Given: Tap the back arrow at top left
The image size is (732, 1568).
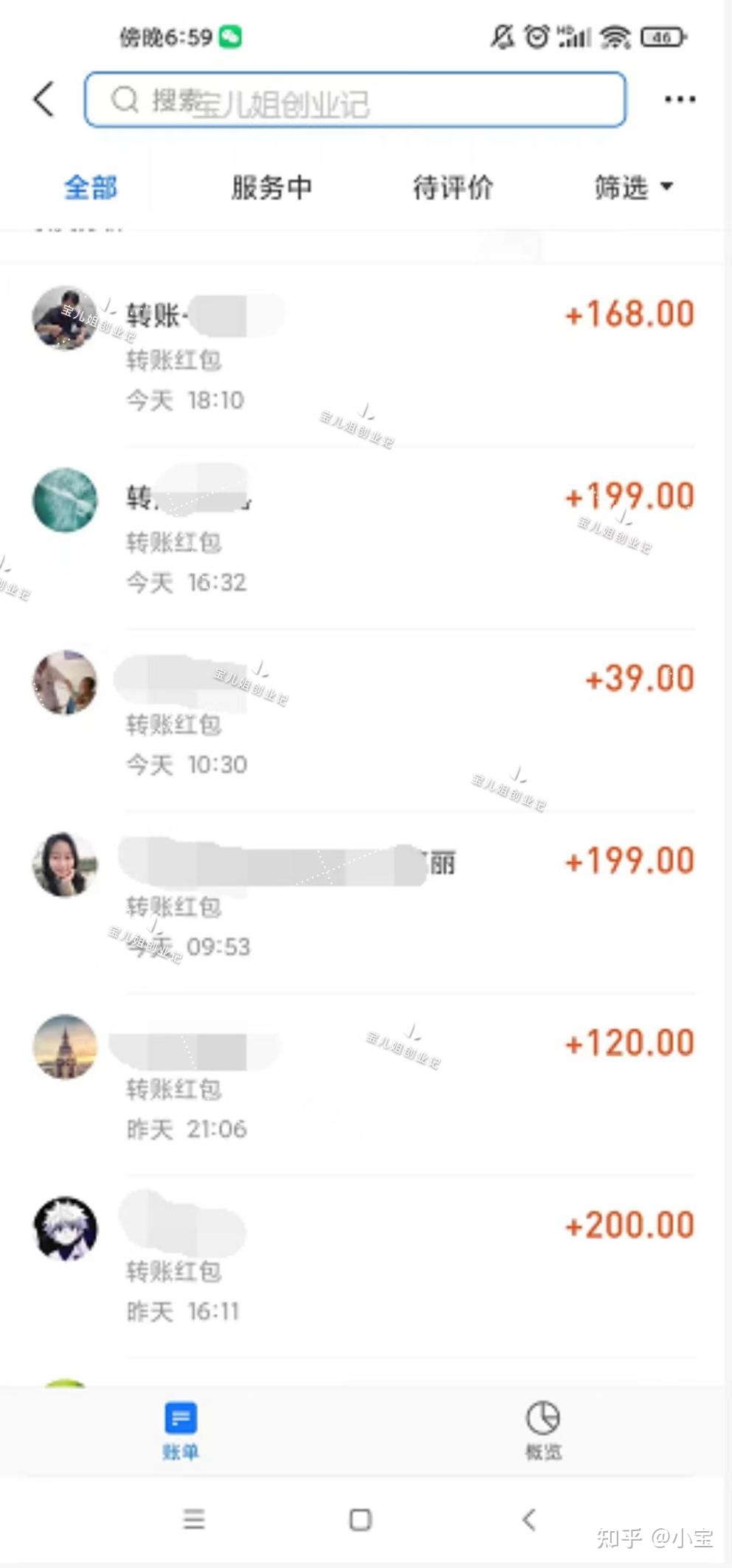Looking at the screenshot, I should tap(43, 99).
